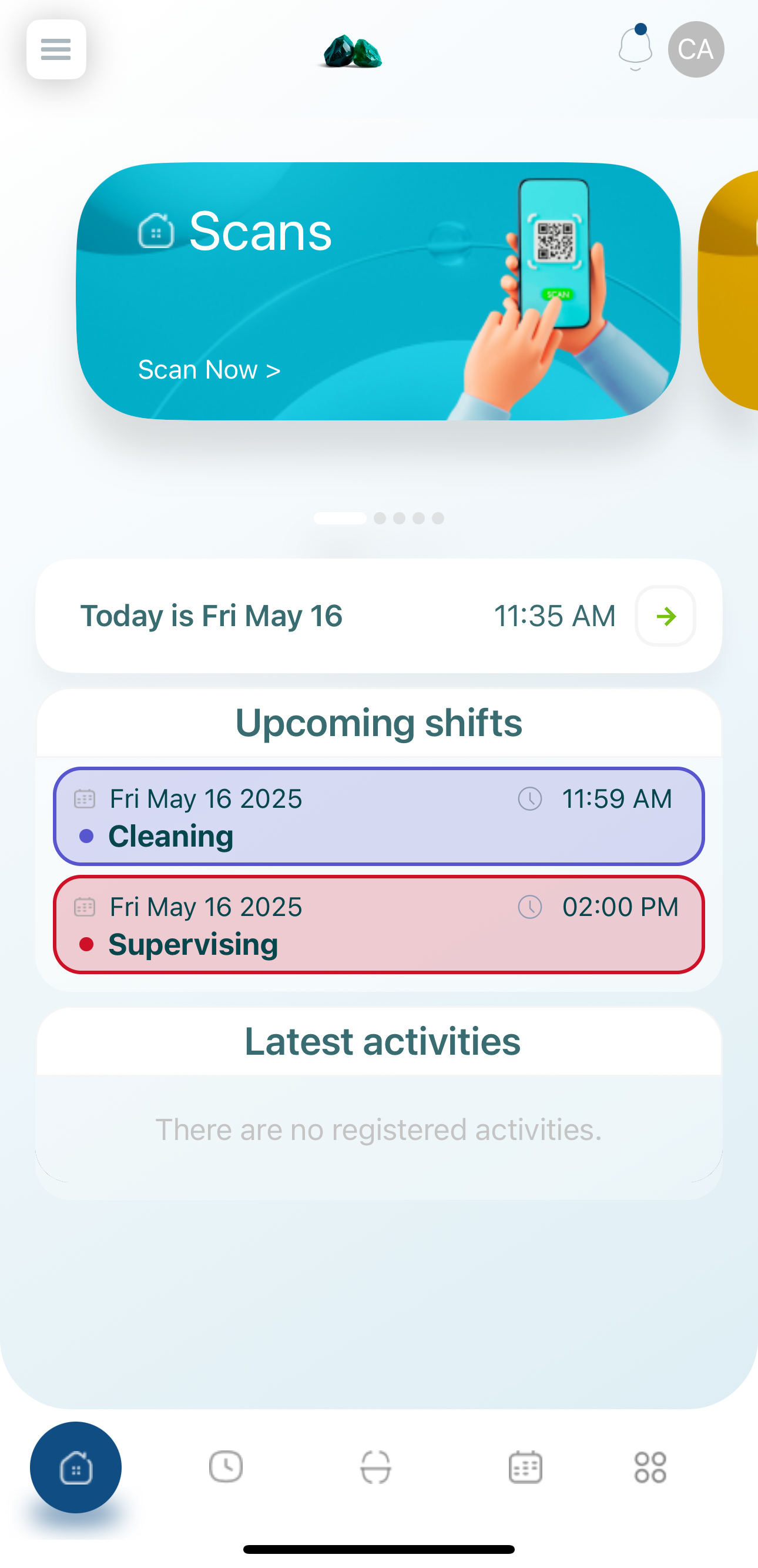Switch to the clock tab
The height and width of the screenshot is (1568, 758).
226,1467
